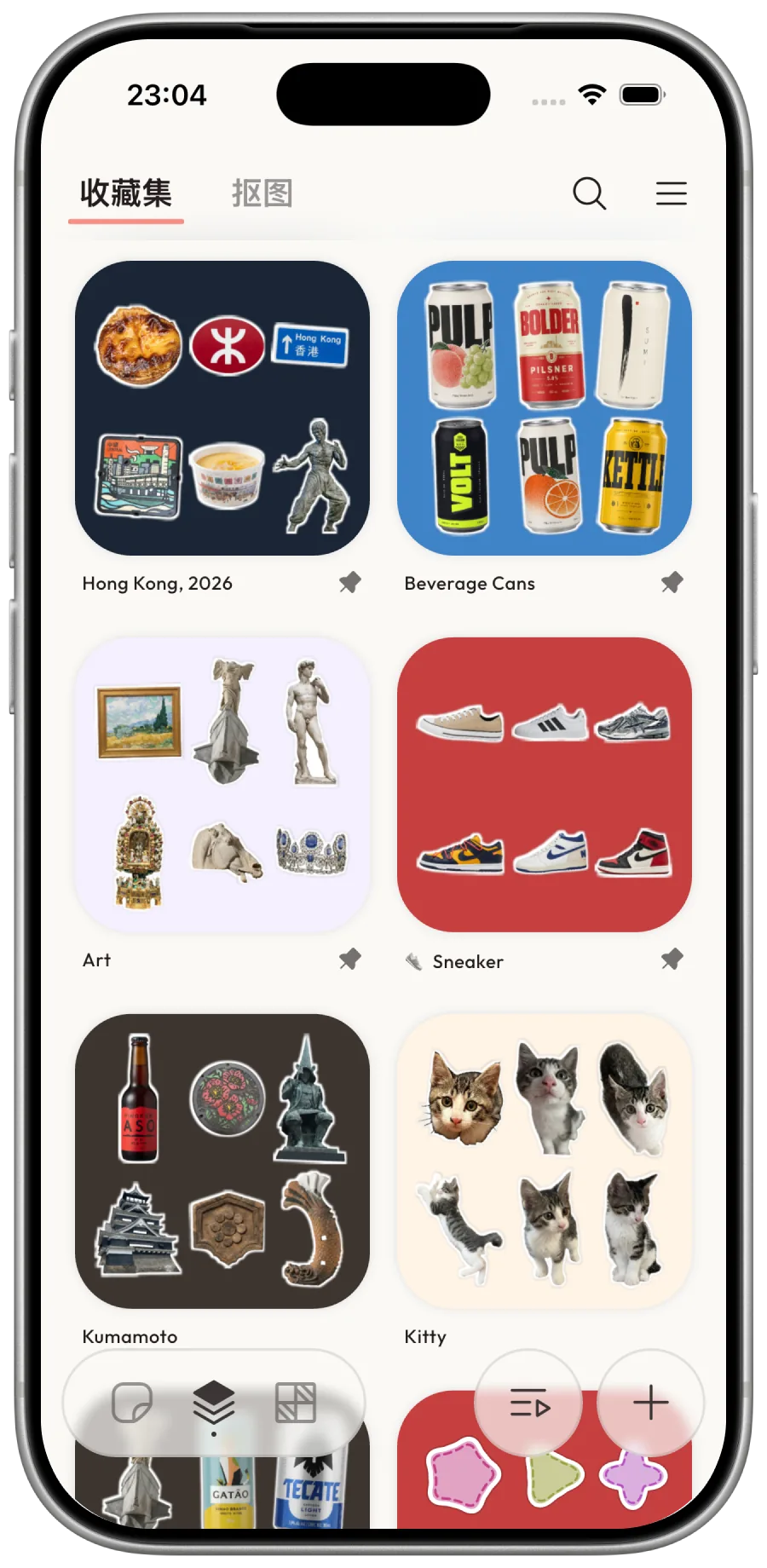
Task: Toggle the pin on Beverage Cans
Action: click(672, 583)
